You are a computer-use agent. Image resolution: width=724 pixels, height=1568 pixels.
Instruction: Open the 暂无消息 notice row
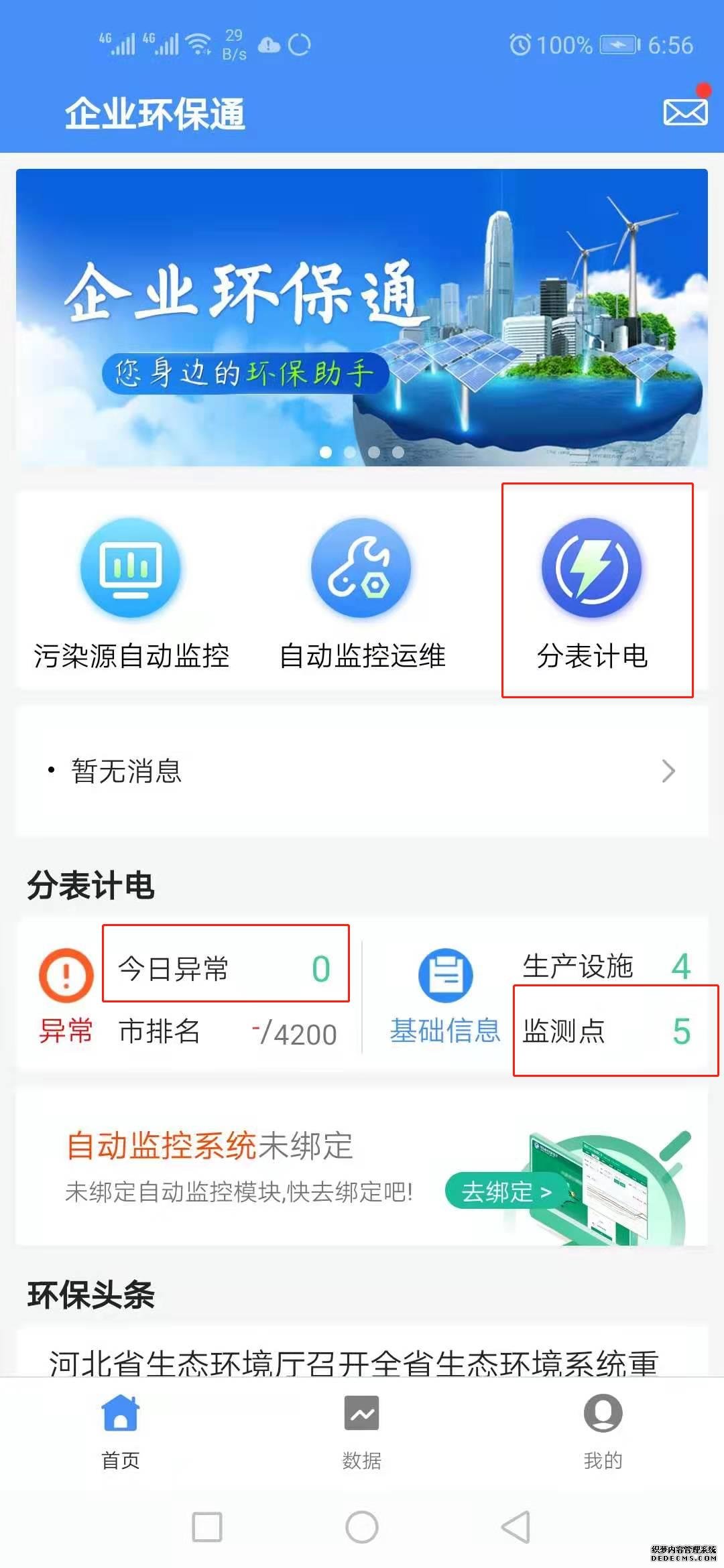(x=362, y=771)
